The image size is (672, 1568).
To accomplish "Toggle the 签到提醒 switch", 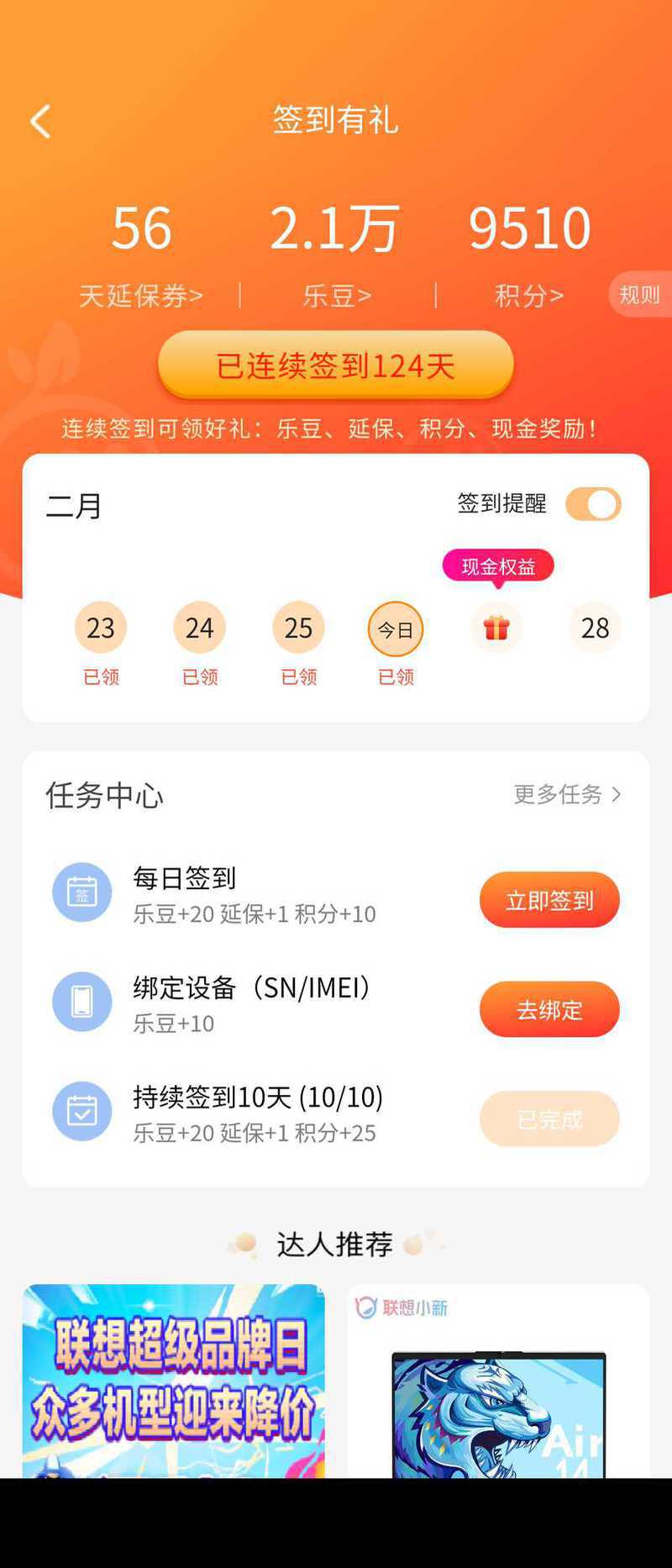I will pyautogui.click(x=593, y=504).
